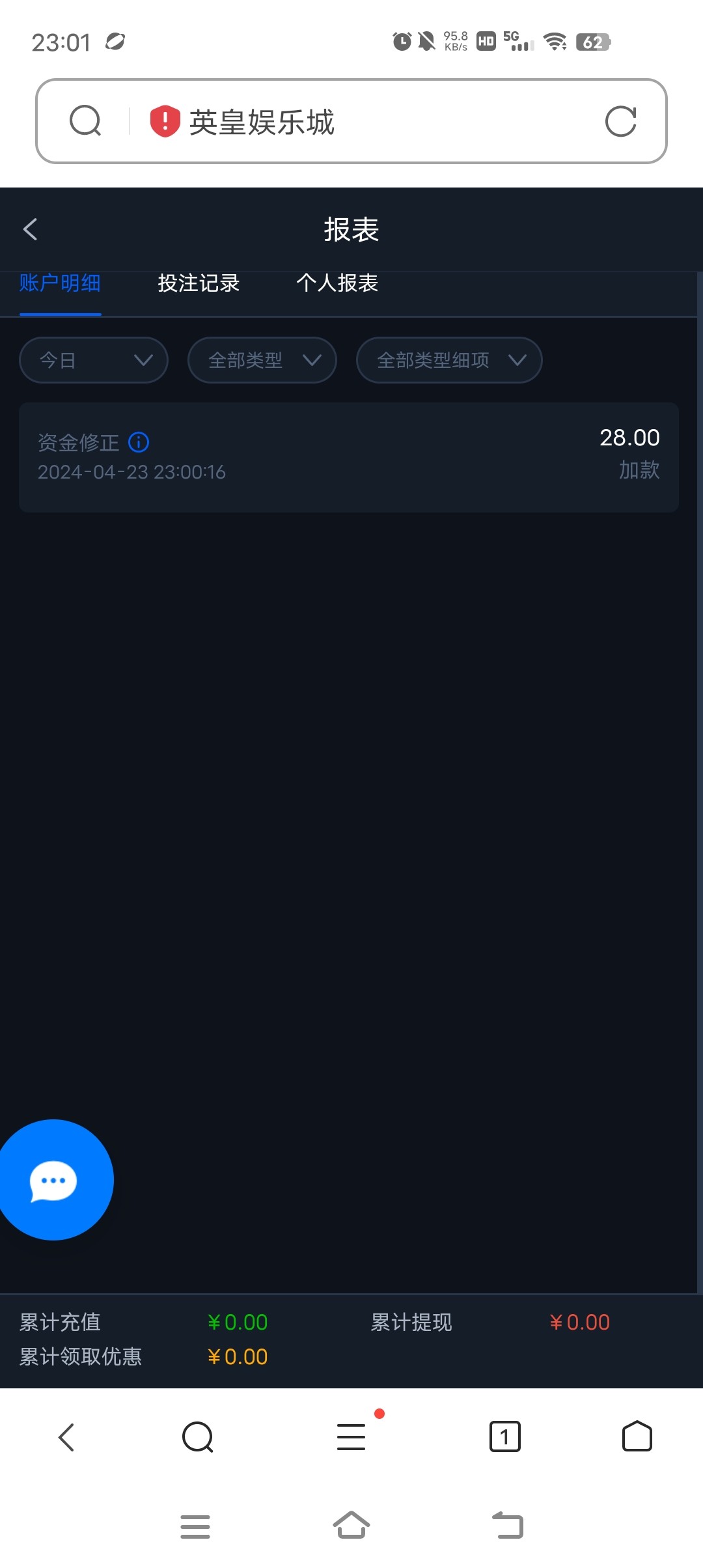Image resolution: width=703 pixels, height=1568 pixels.
Task: Return to the phone's home screen
Action: click(351, 1526)
